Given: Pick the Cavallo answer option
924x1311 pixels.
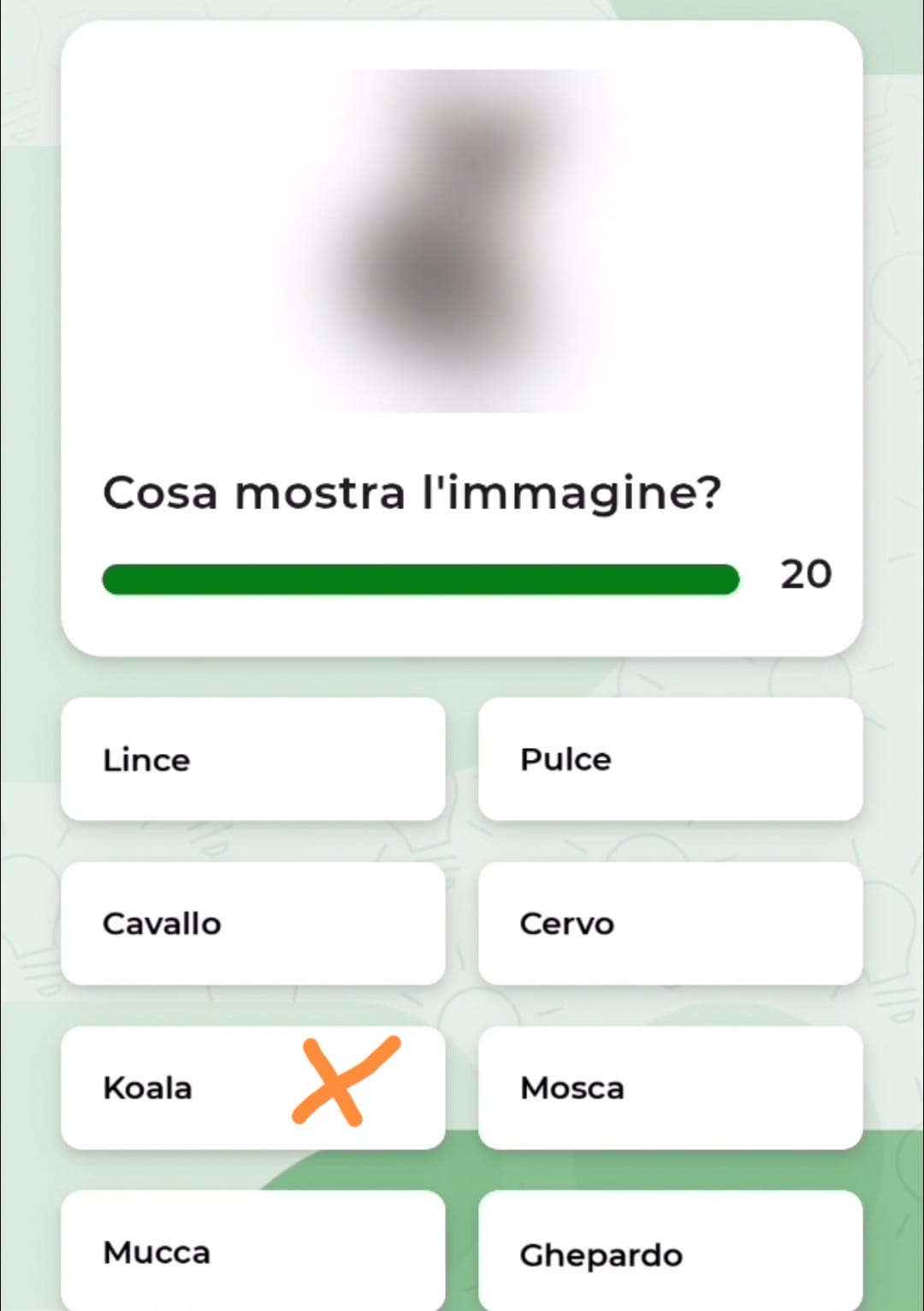Looking at the screenshot, I should 252,923.
